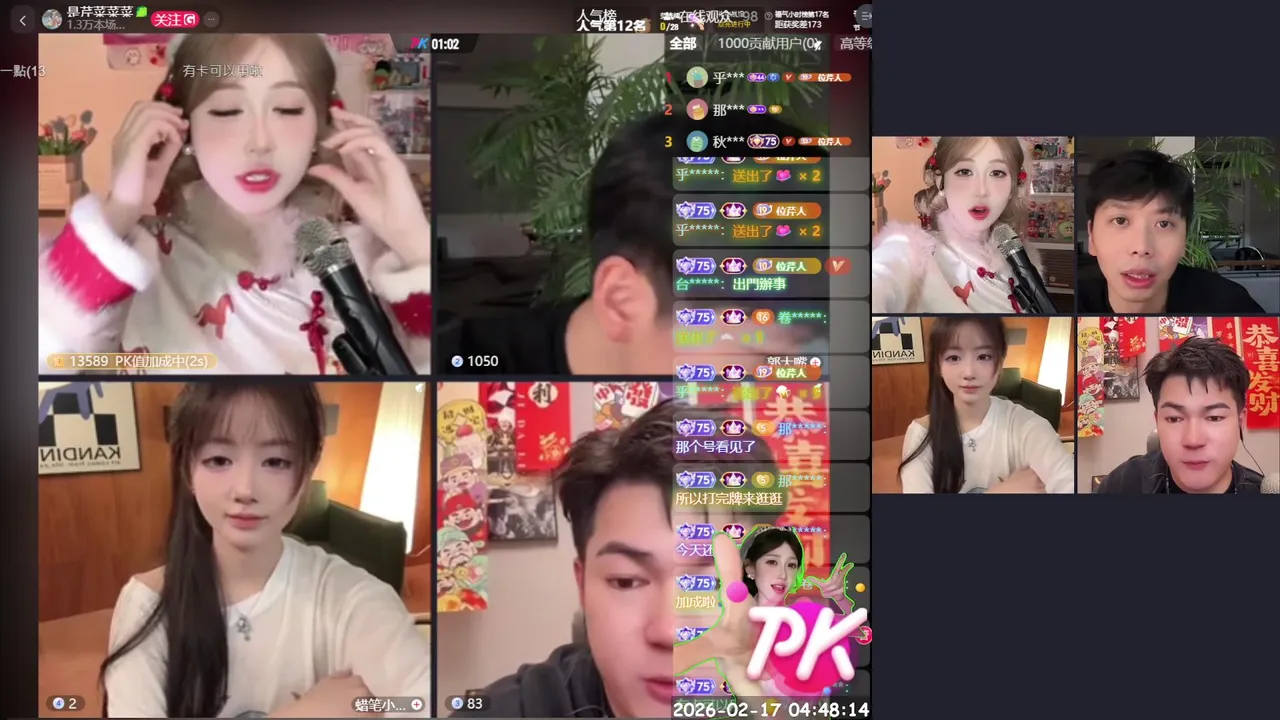1280x720 pixels.
Task: Follow the streamer with 关注 button
Action: click(175, 19)
